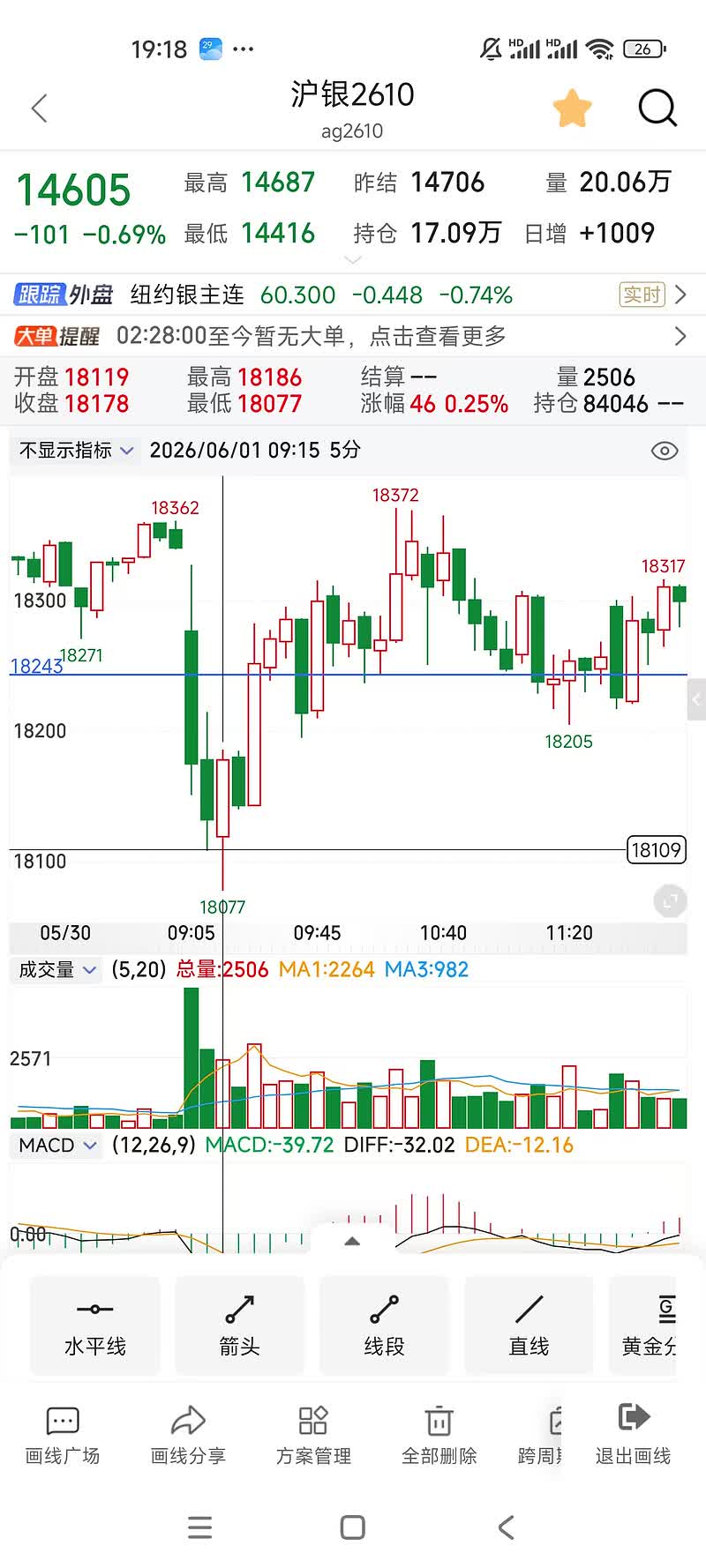Select the 箭头 drawing tool

240,1326
